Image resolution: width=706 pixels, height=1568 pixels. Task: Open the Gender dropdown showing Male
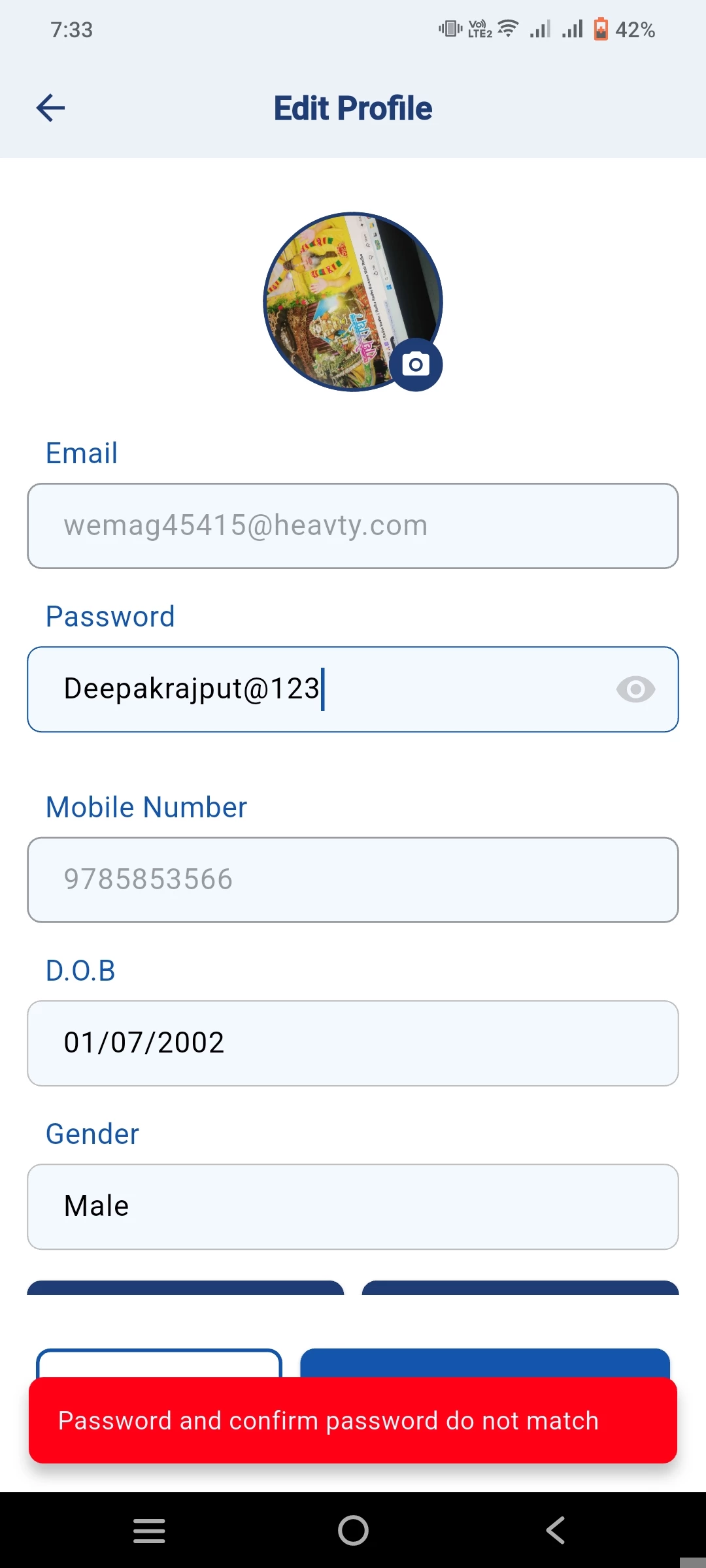click(353, 1207)
